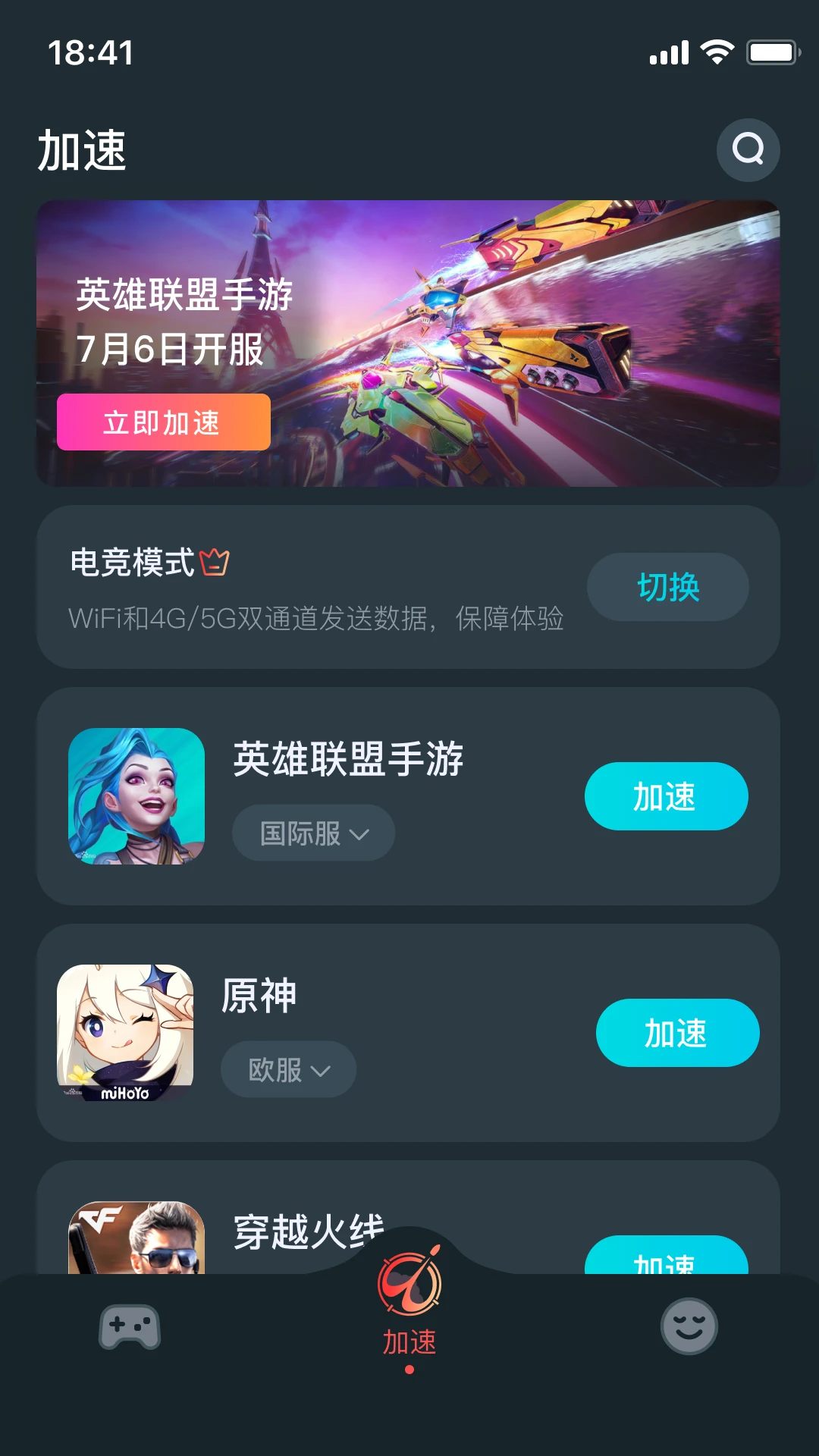819x1456 pixels.
Task: Open the League of Legends promotional banner
Action: tap(409, 341)
